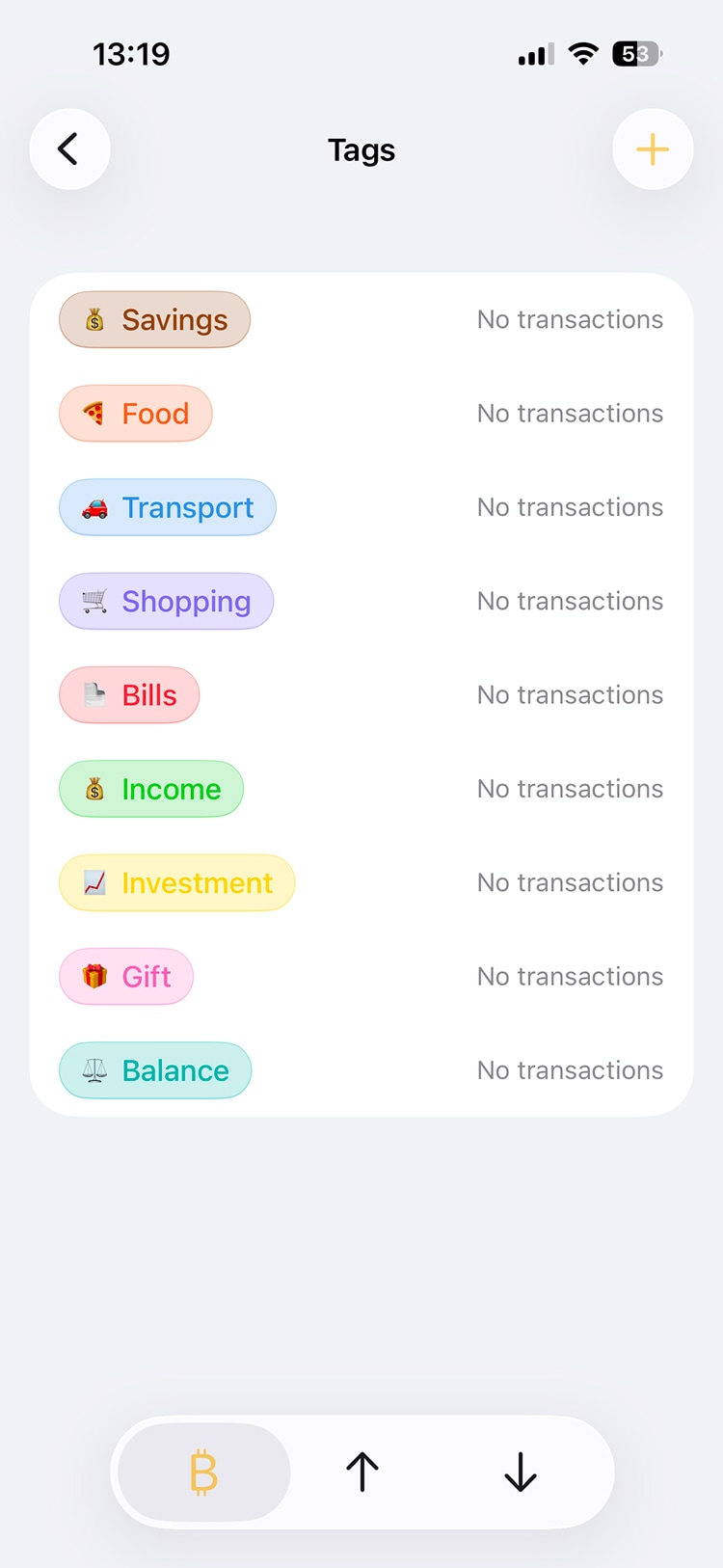Select the Income tag

click(151, 789)
